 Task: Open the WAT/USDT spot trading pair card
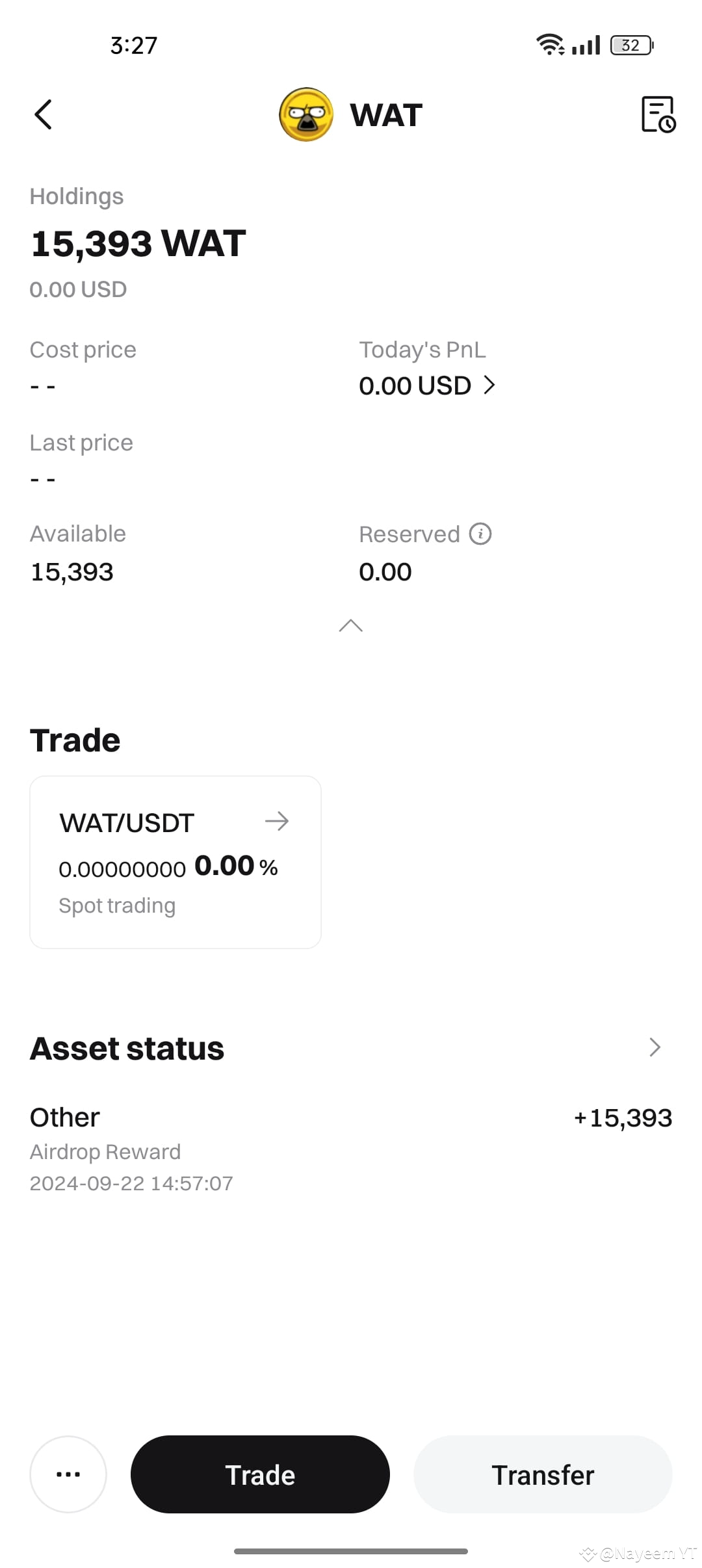[x=175, y=861]
